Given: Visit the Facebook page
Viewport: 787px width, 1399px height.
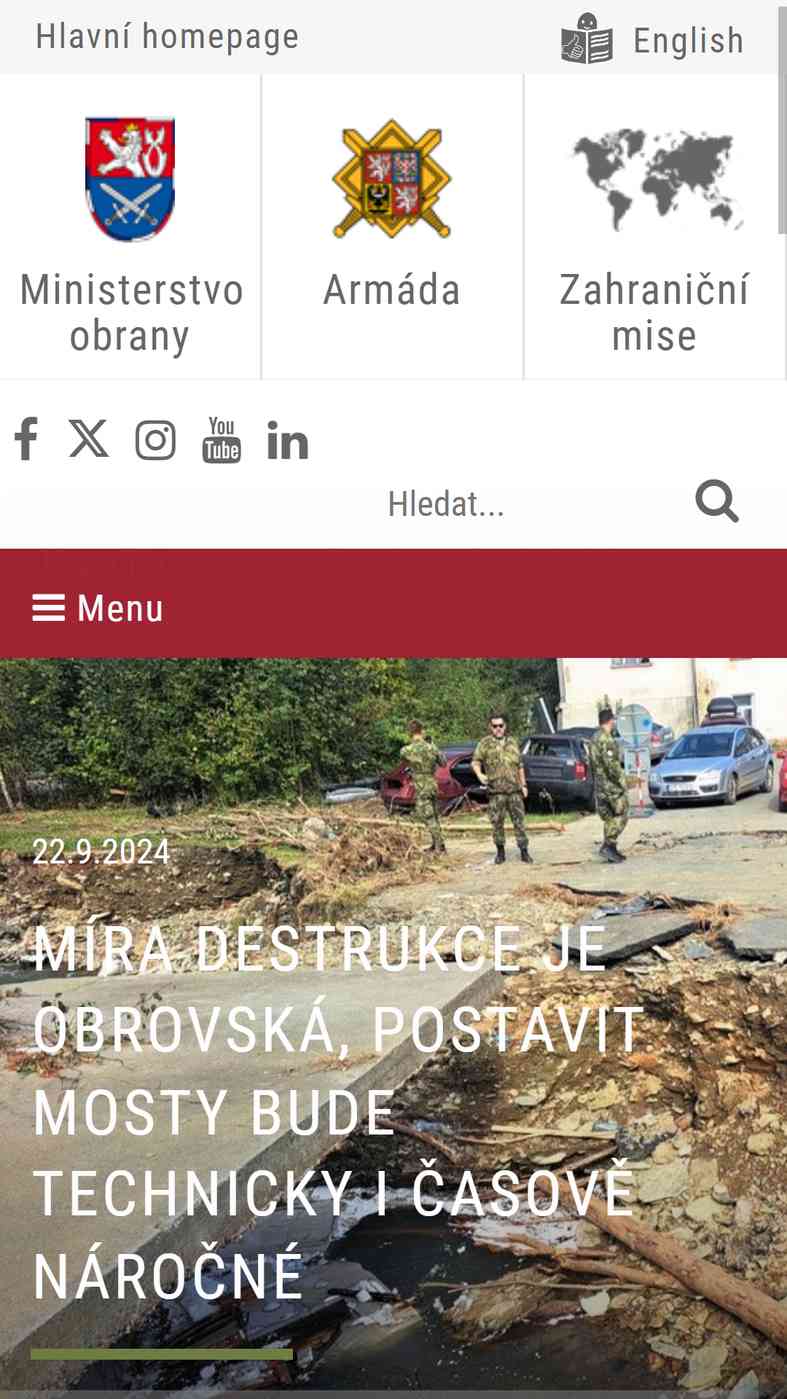Looking at the screenshot, I should tap(26, 439).
